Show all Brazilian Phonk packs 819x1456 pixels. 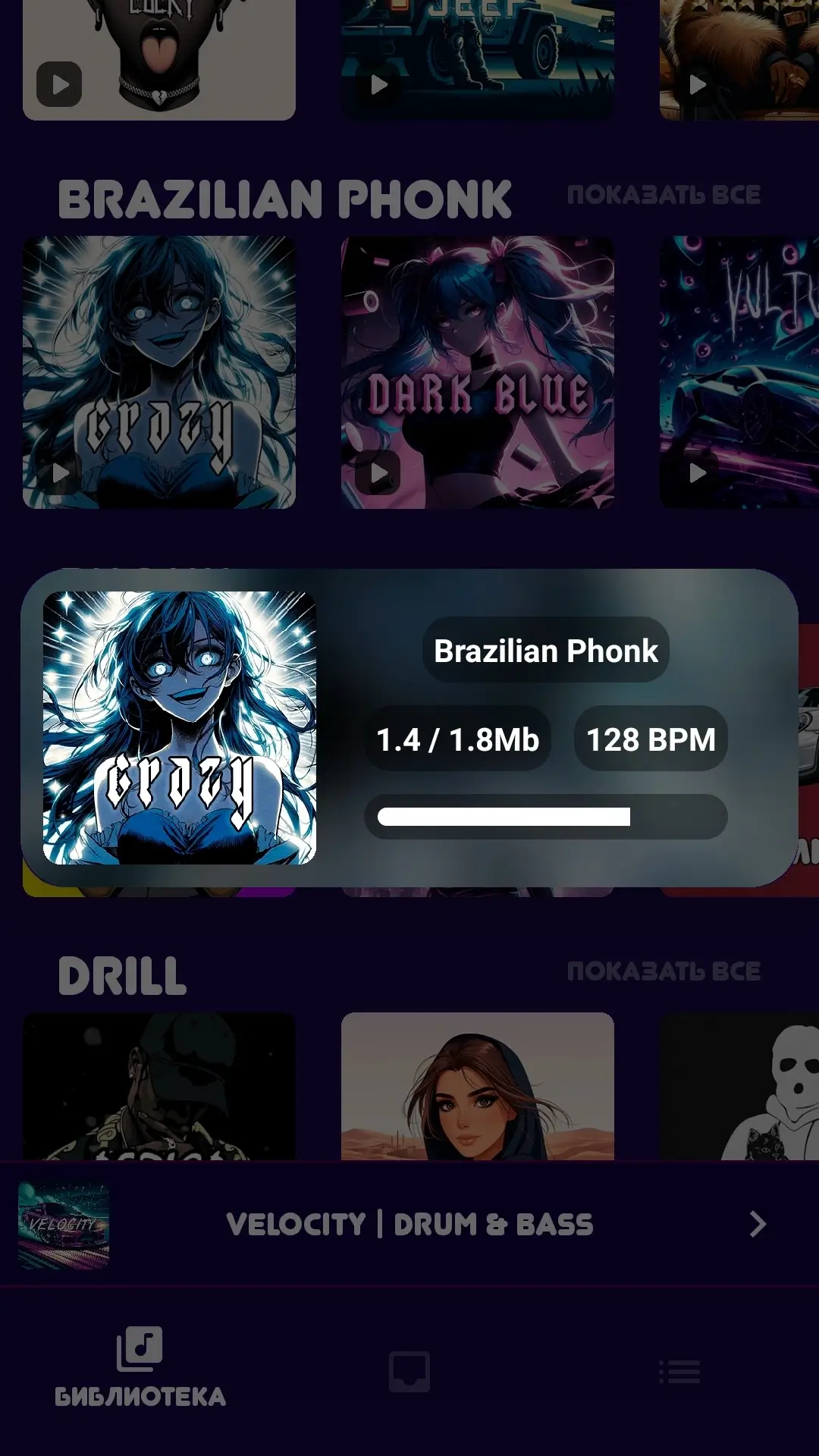(x=664, y=195)
